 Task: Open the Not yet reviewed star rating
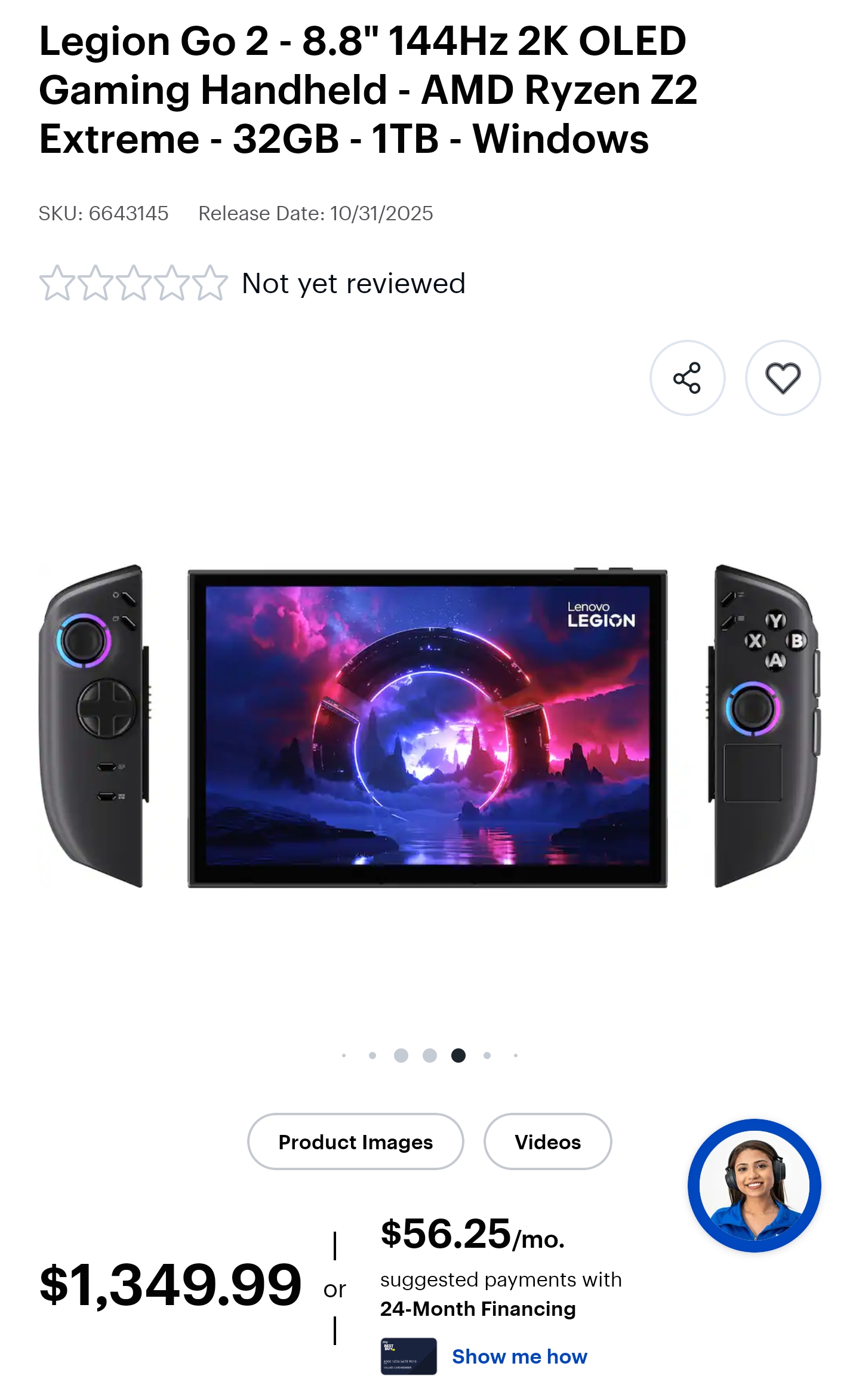(252, 283)
